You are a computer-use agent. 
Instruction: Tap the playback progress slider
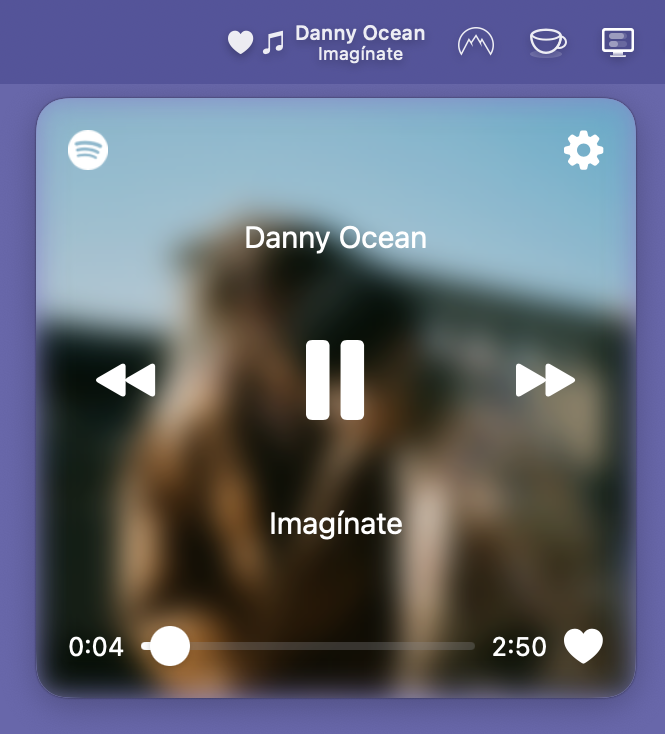click(x=308, y=646)
